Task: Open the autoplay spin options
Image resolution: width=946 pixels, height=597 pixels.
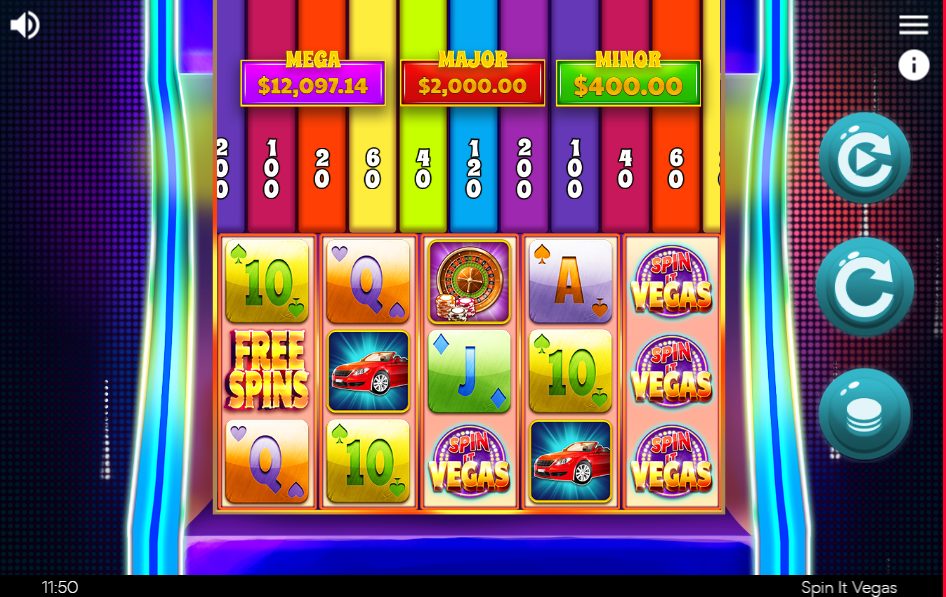Action: point(864,159)
